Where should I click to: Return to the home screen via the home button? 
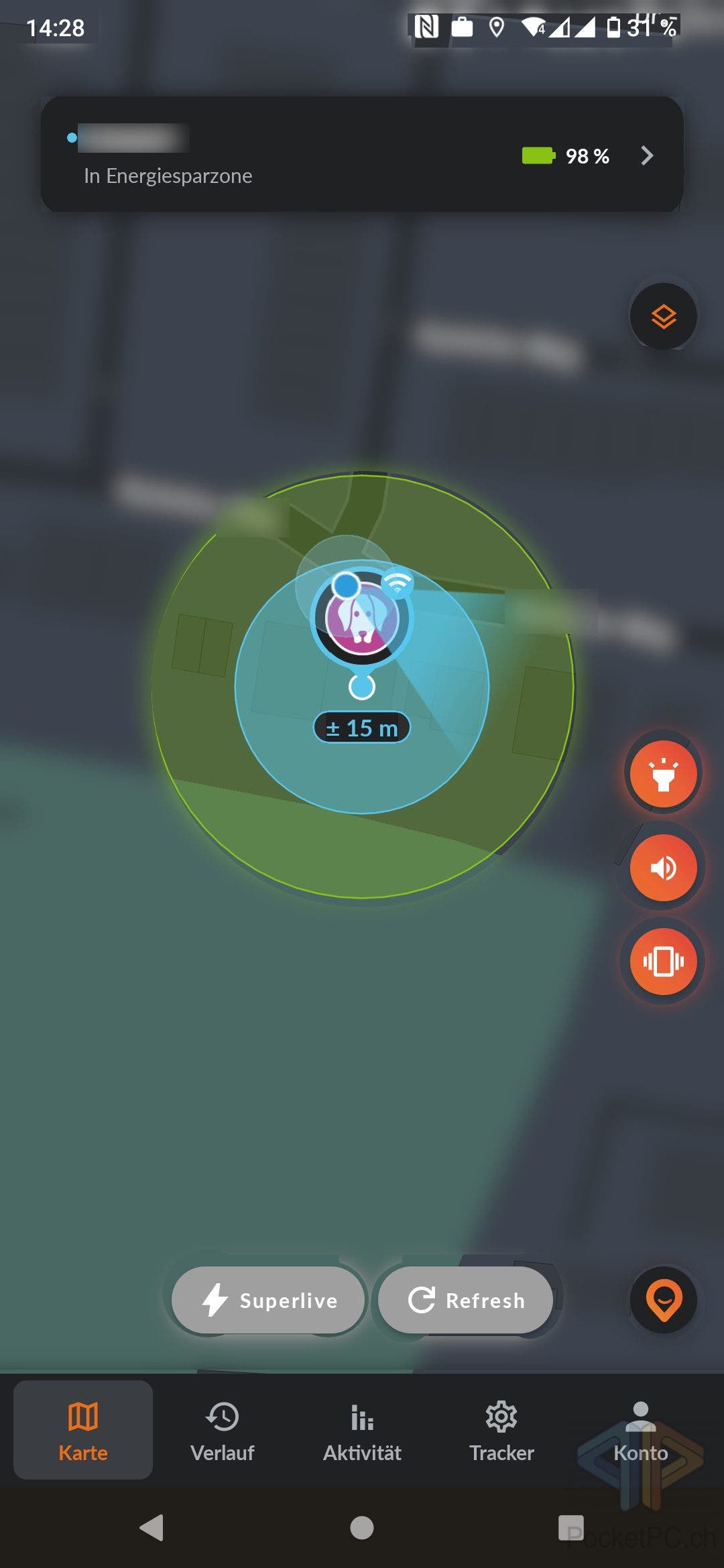click(362, 1528)
